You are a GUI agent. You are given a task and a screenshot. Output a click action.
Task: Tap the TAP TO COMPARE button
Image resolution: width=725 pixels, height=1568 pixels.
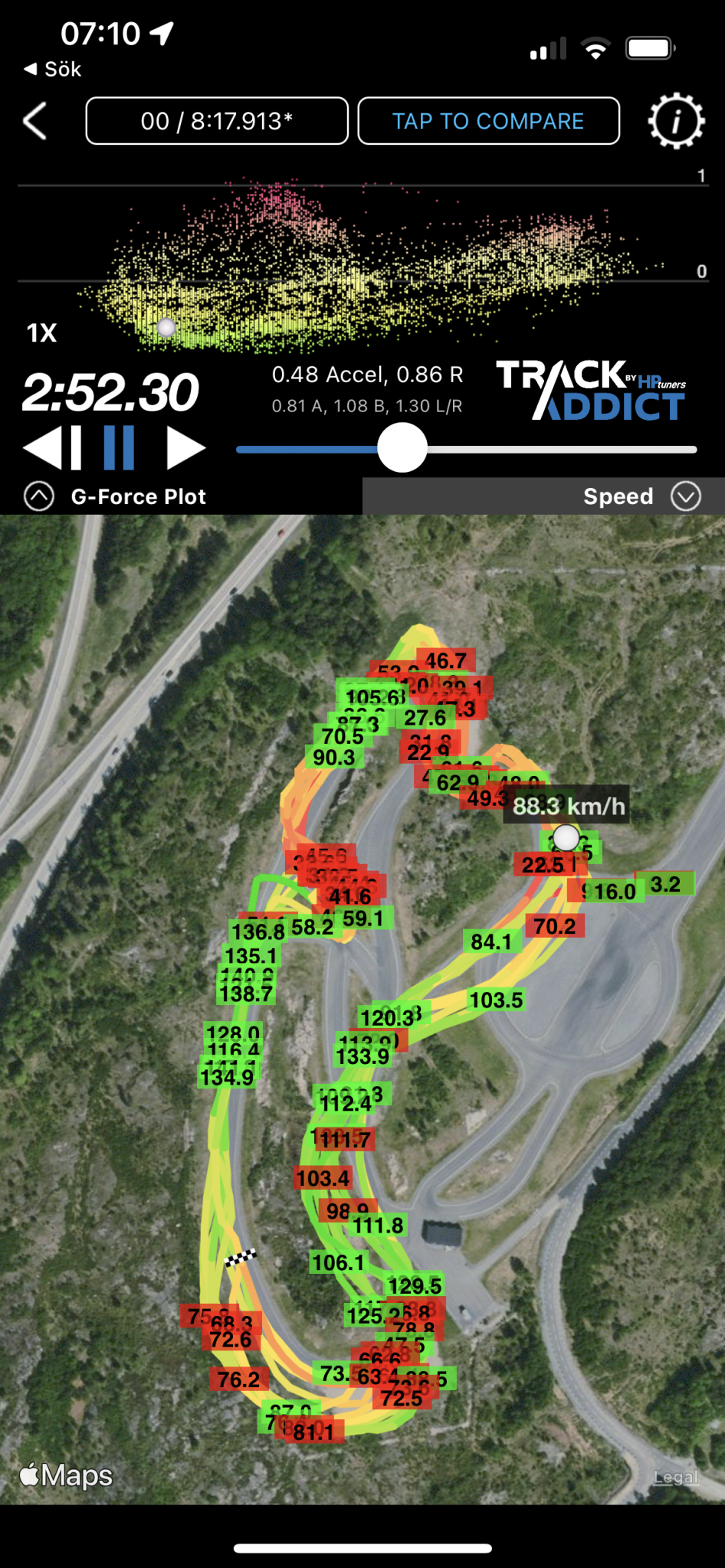point(488,121)
